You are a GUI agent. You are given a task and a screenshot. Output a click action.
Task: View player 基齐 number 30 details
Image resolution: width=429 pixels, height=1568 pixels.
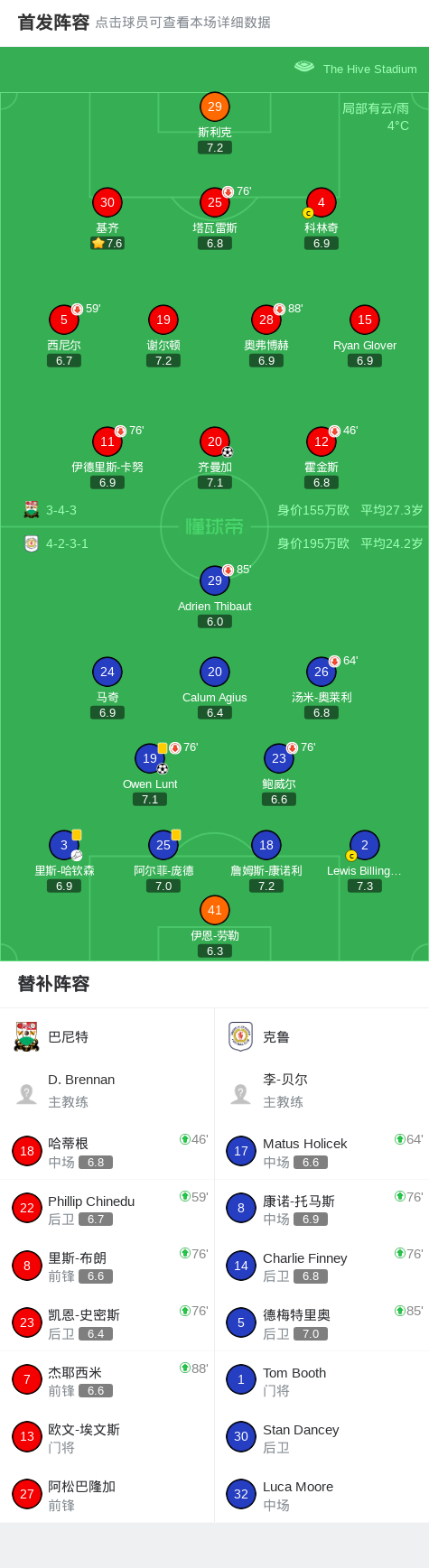[107, 218]
